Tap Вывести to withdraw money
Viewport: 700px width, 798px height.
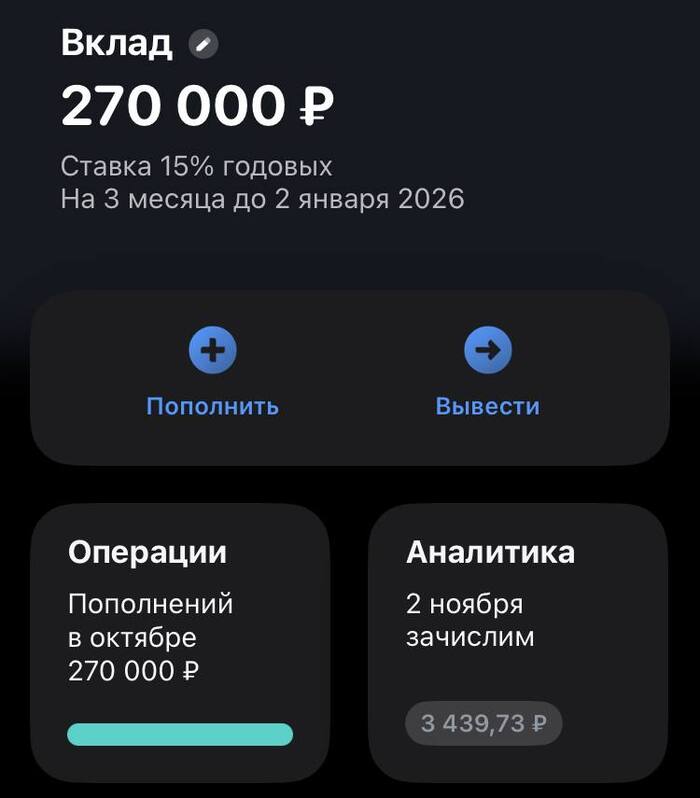pos(487,375)
